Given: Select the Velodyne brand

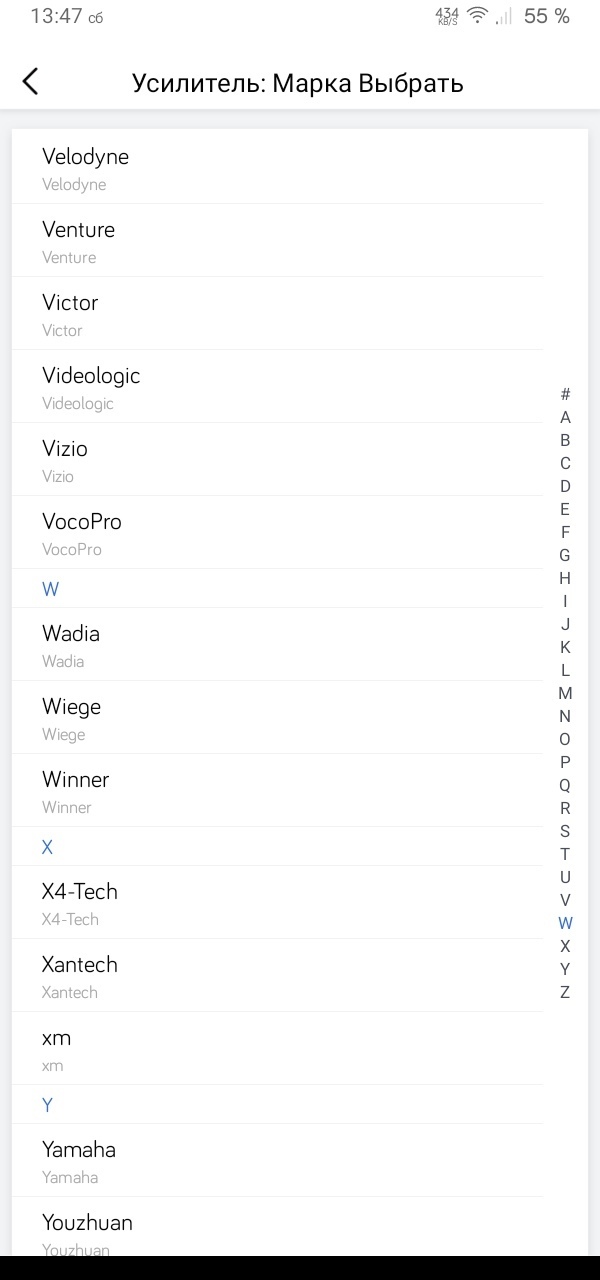Looking at the screenshot, I should (278, 168).
